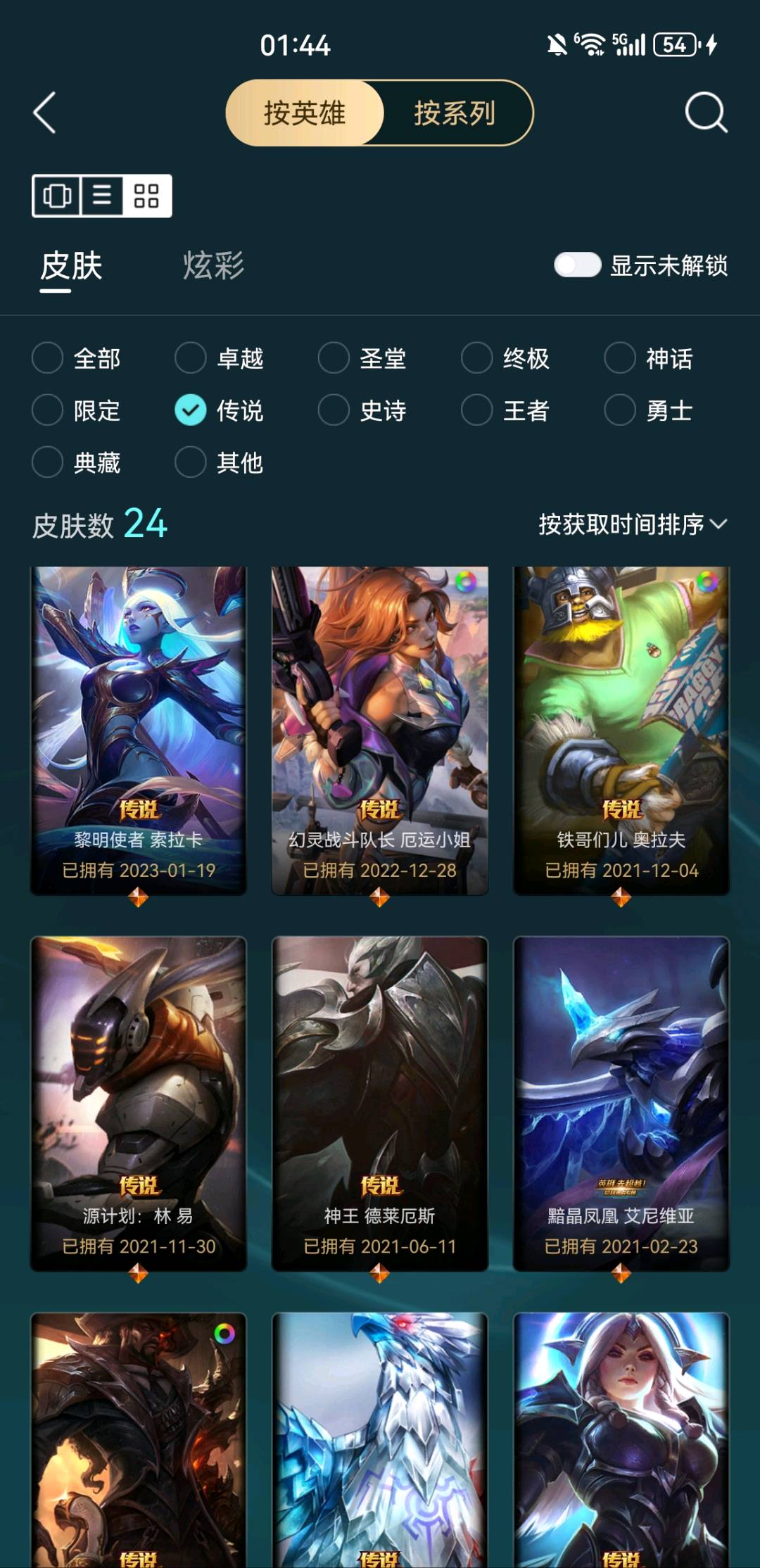Expand 按获取时间排序 sort dropdown
Screen dimensions: 760x1568
tap(632, 524)
